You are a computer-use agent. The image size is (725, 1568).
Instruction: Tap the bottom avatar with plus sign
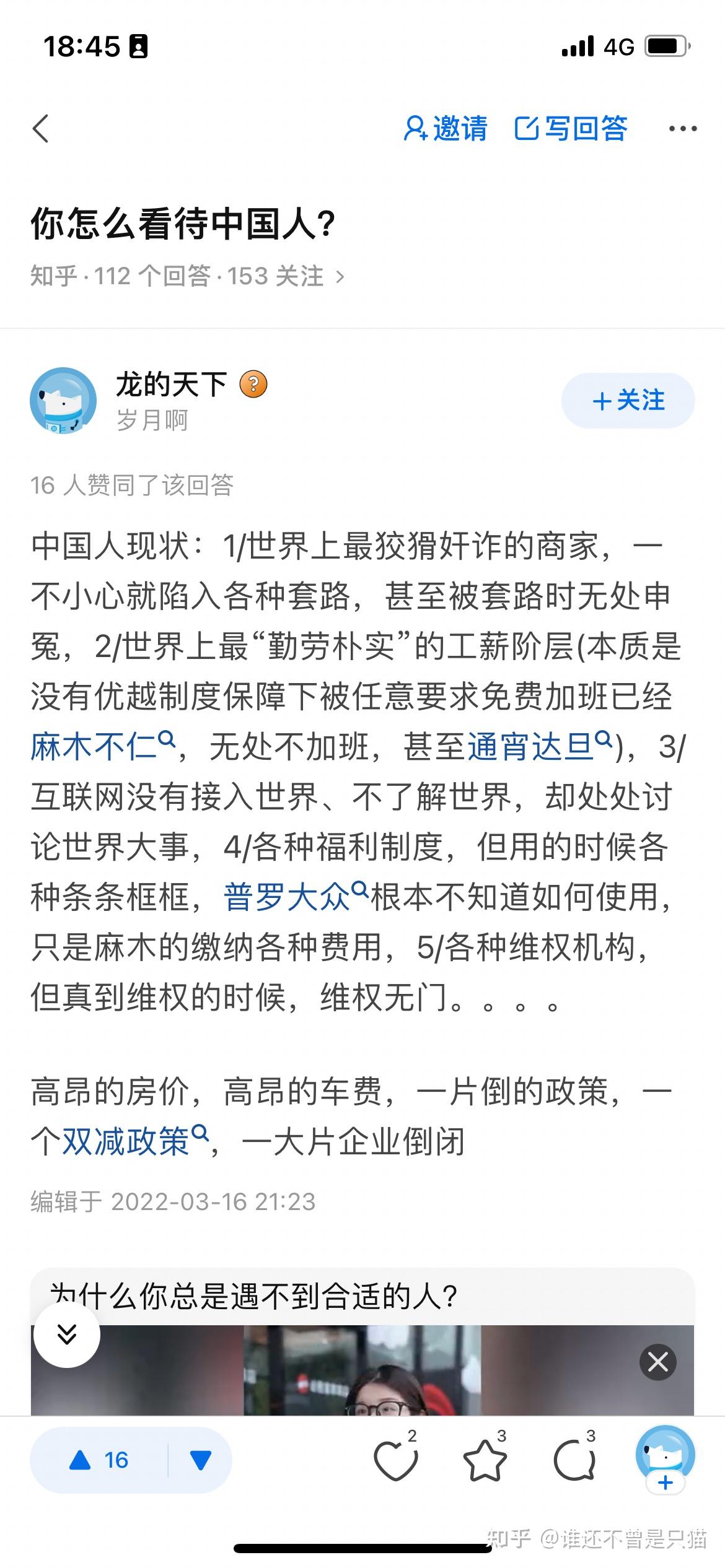[x=666, y=1460]
